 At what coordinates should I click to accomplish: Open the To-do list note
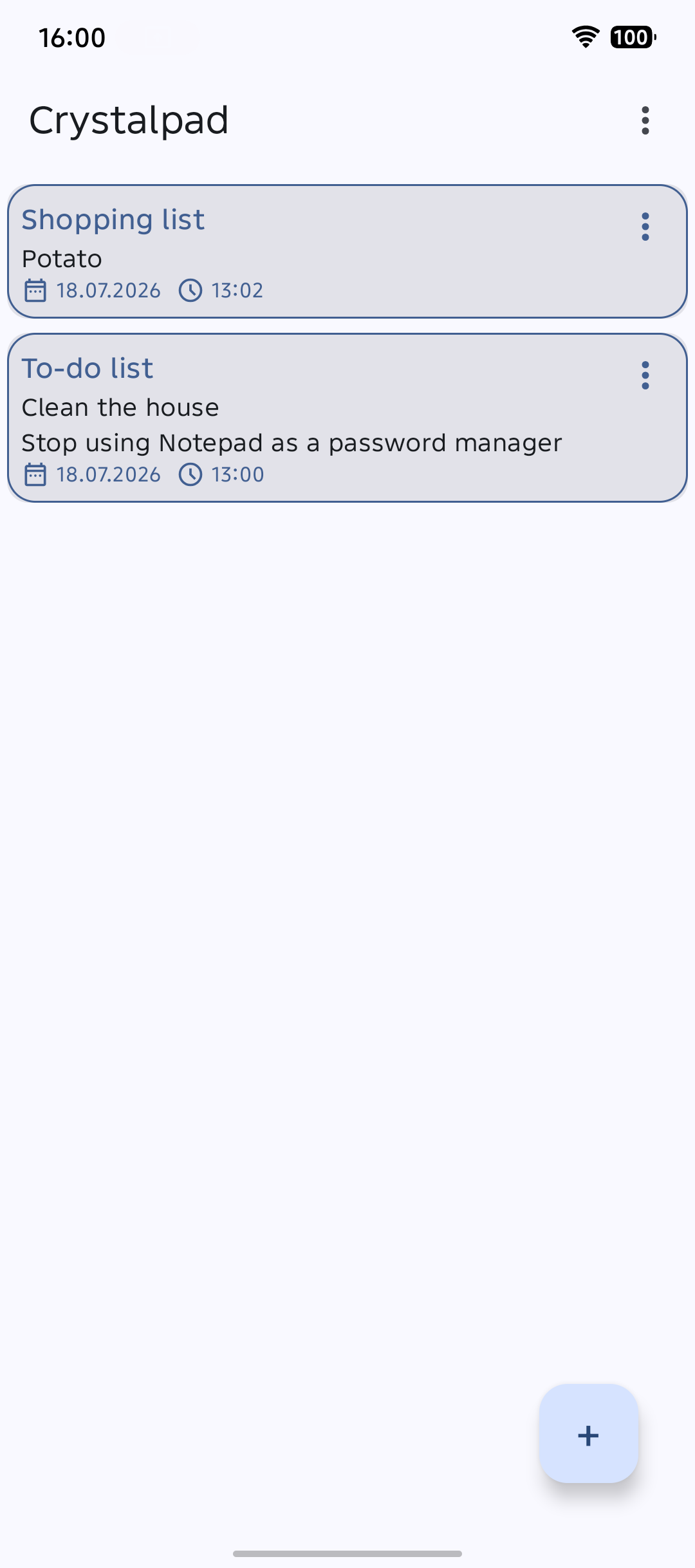[x=347, y=418]
